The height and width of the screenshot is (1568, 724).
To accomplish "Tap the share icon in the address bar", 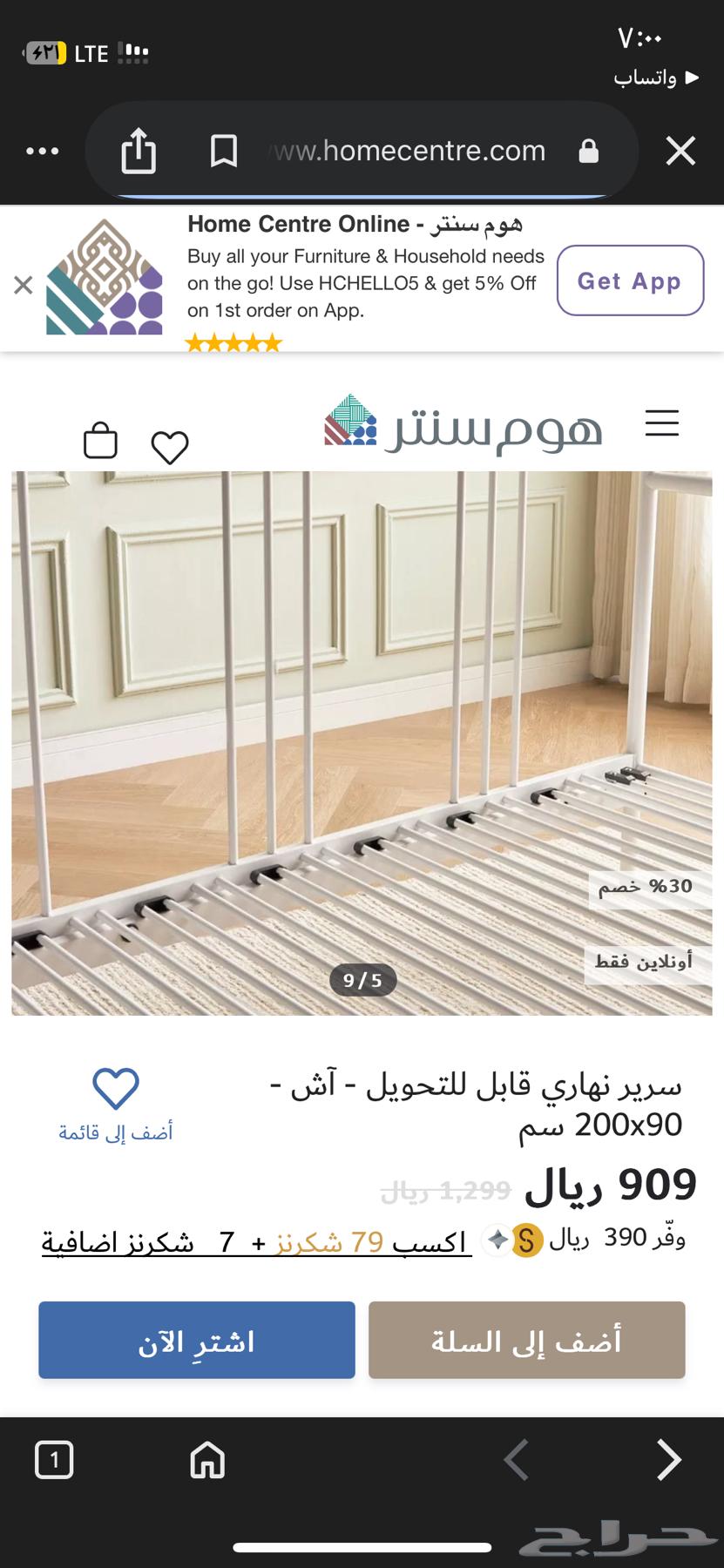I will click(x=138, y=150).
